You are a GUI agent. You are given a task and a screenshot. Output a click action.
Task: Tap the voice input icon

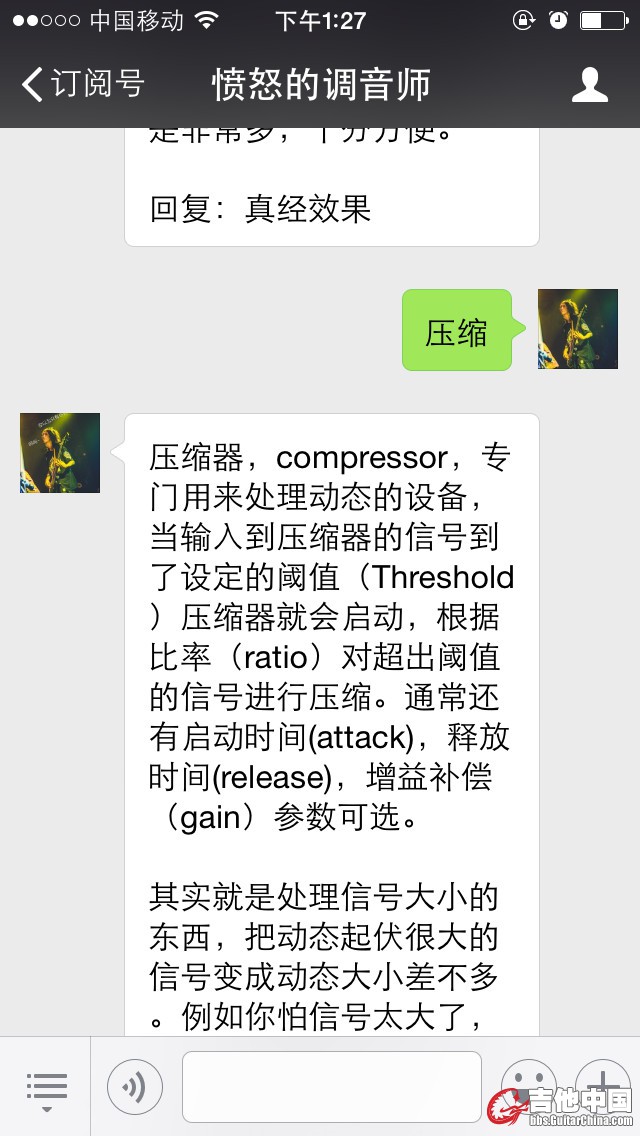(x=135, y=1087)
